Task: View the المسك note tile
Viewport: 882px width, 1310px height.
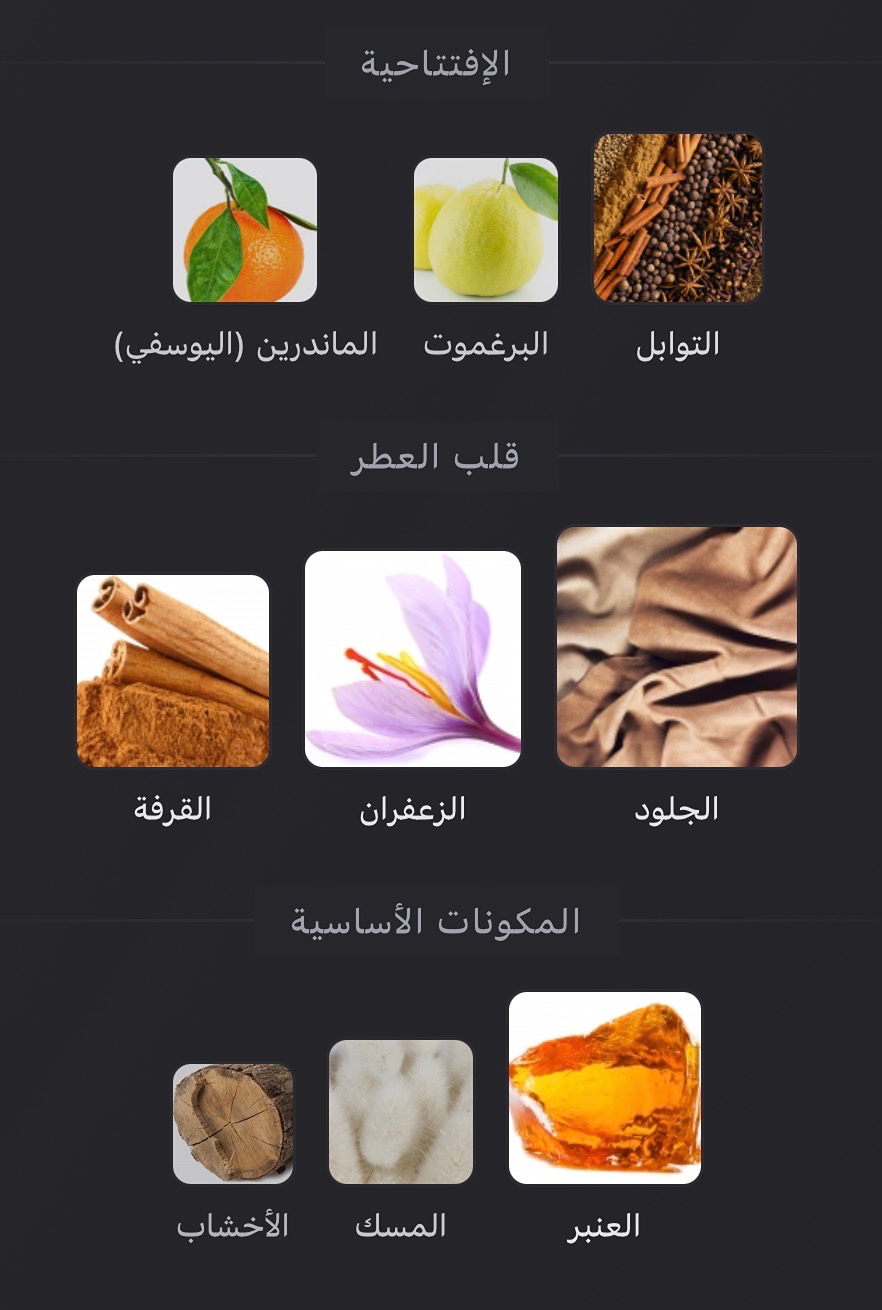Action: (401, 1112)
